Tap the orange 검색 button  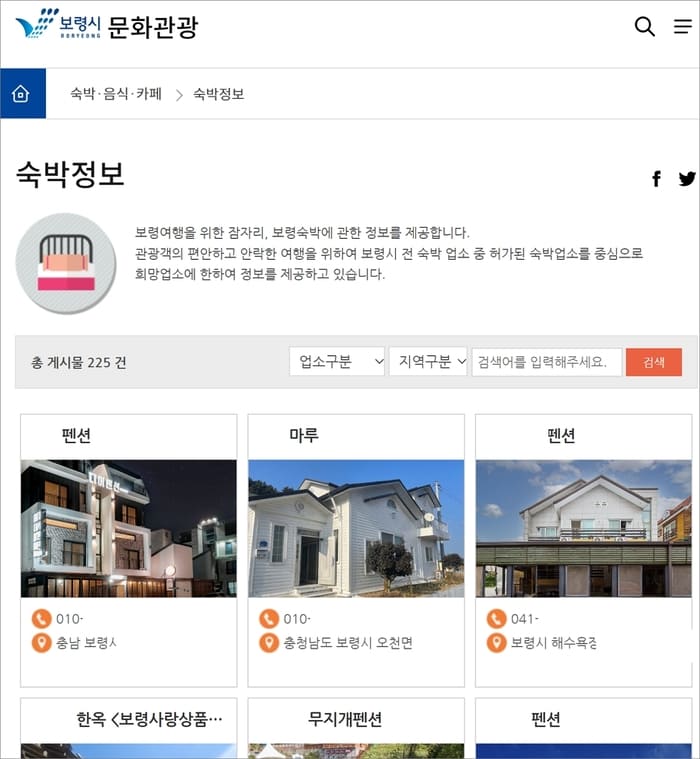pos(653,362)
